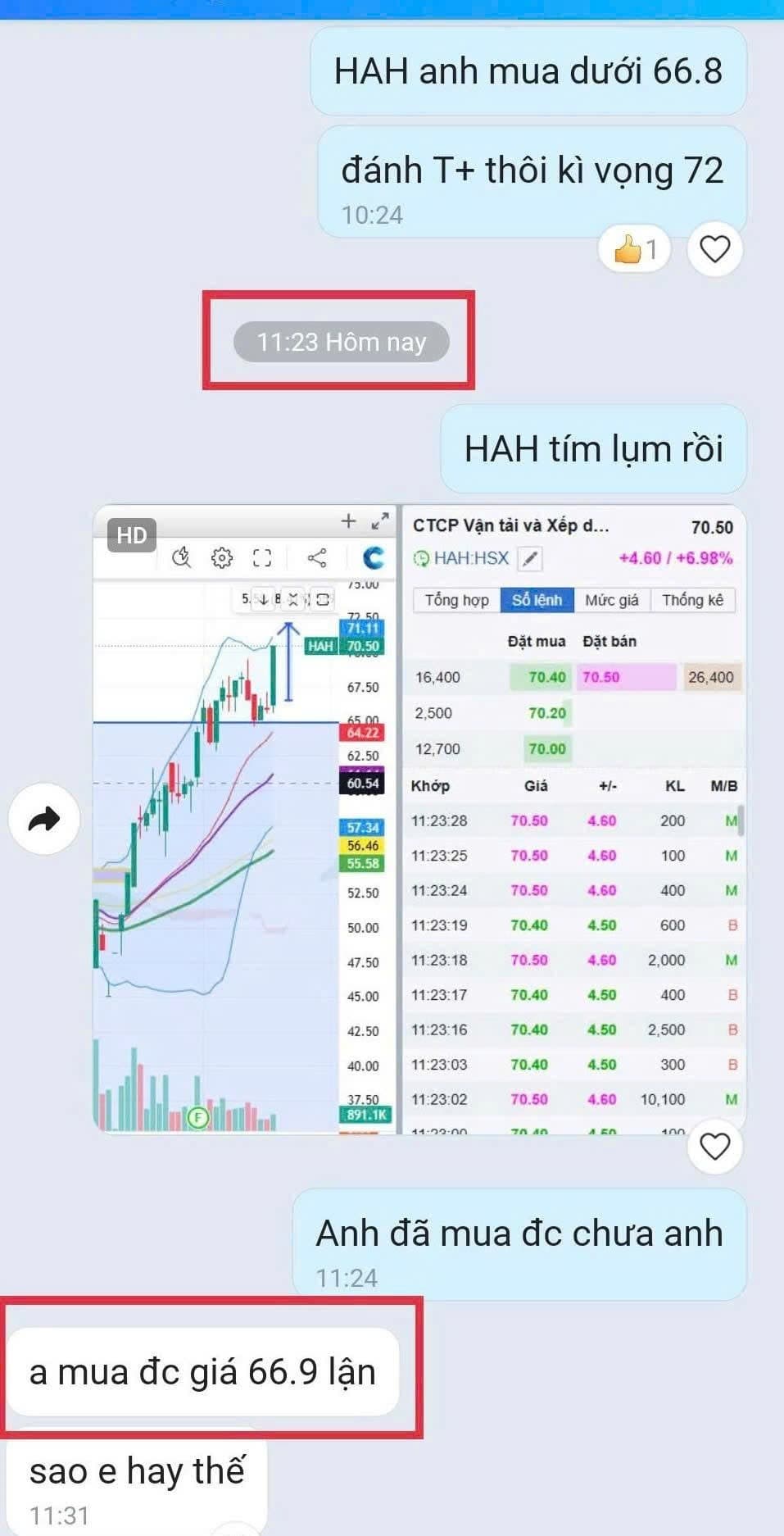The height and width of the screenshot is (1536, 784).
Task: Open the HAH stock chart image
Action: (418, 820)
